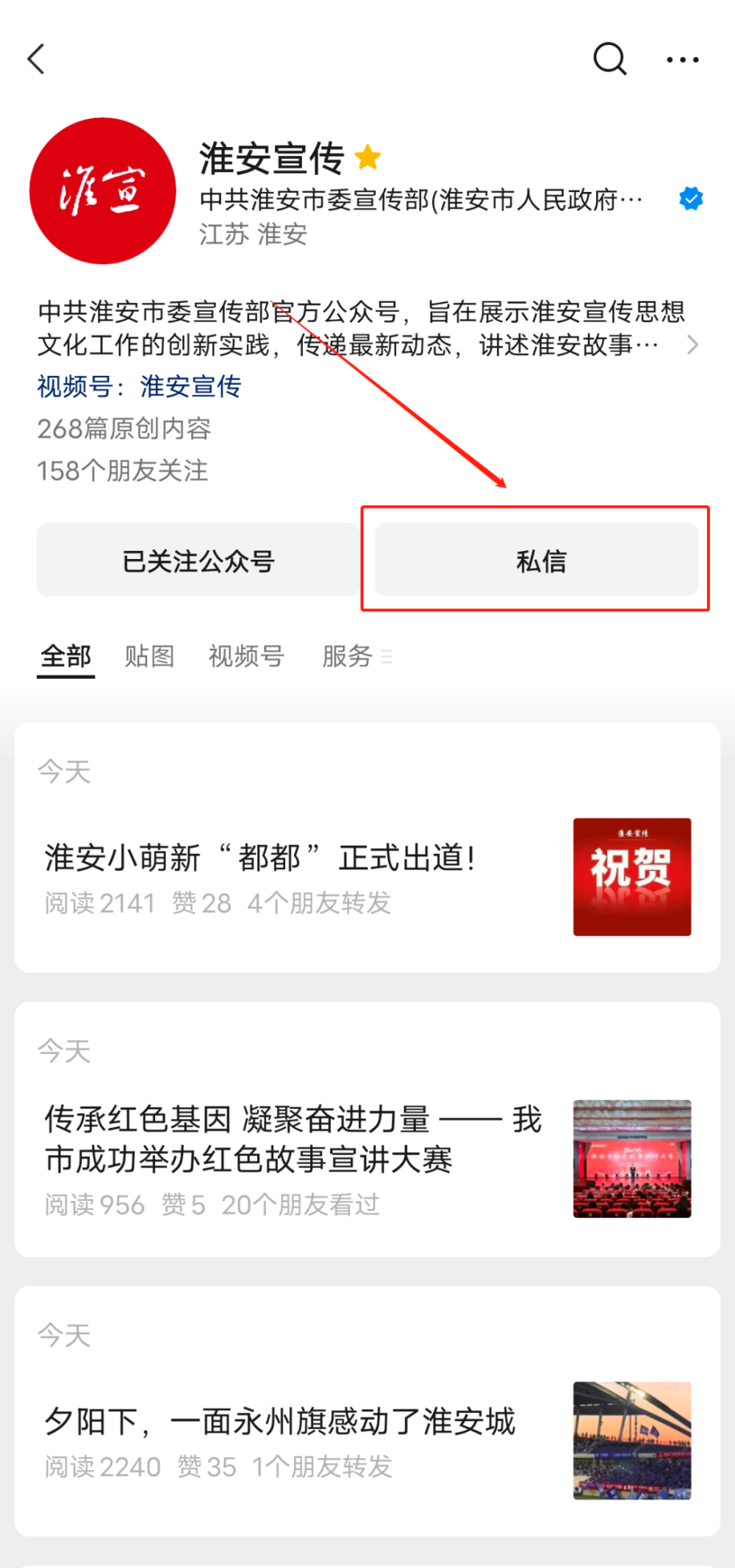Tap the 已关注公众号 button
This screenshot has width=735, height=1568.
point(198,561)
